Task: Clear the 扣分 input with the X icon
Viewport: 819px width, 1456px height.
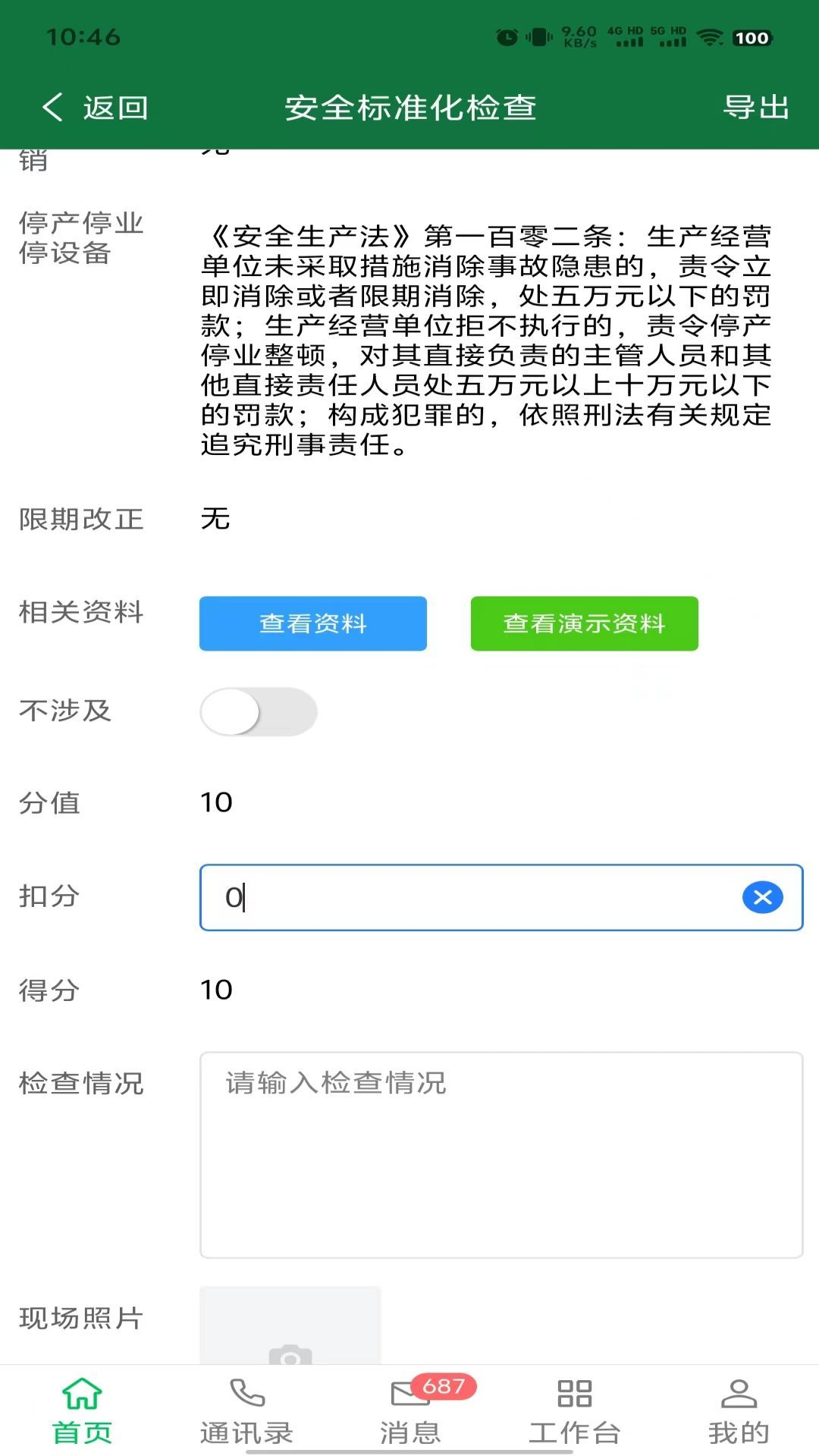Action: tap(761, 897)
